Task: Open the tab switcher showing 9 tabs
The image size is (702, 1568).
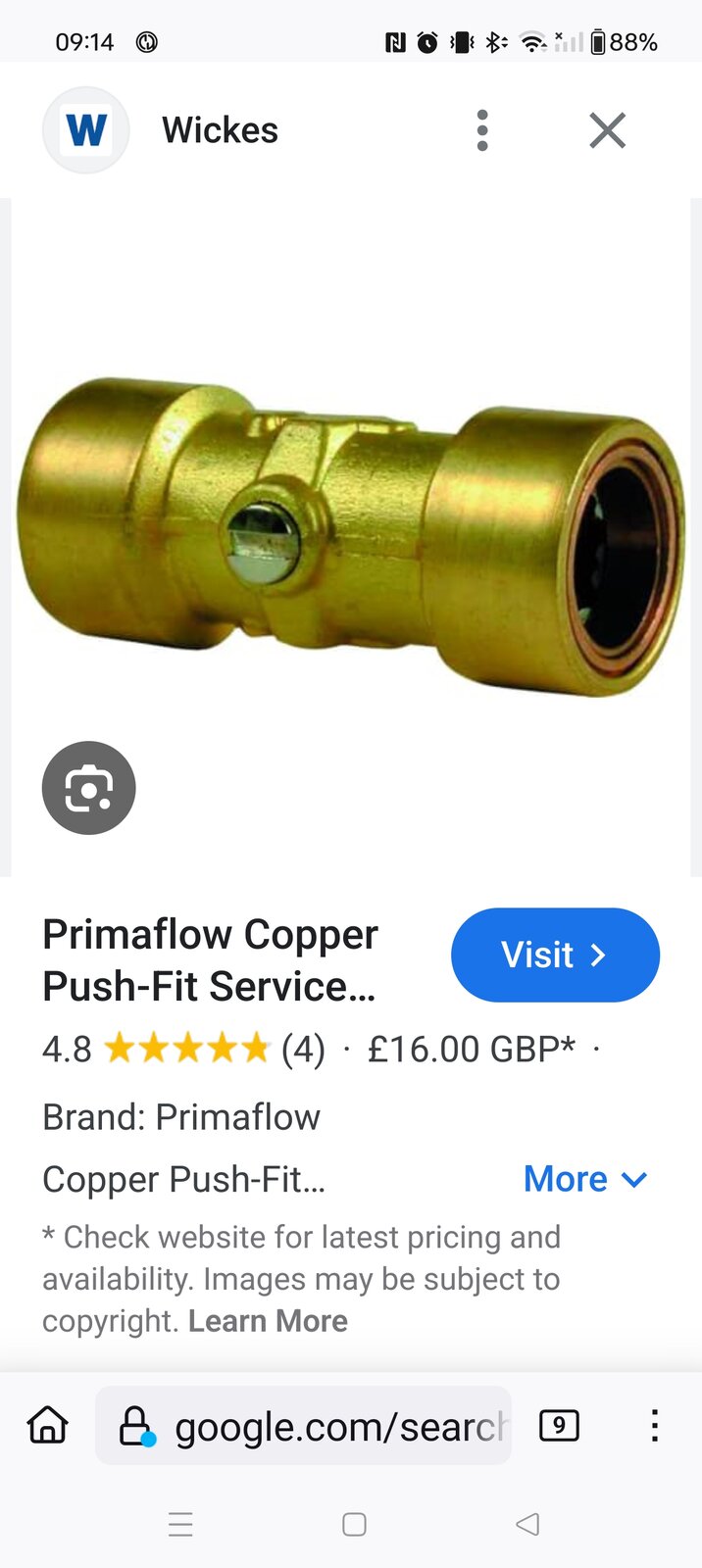Action: point(559,1425)
